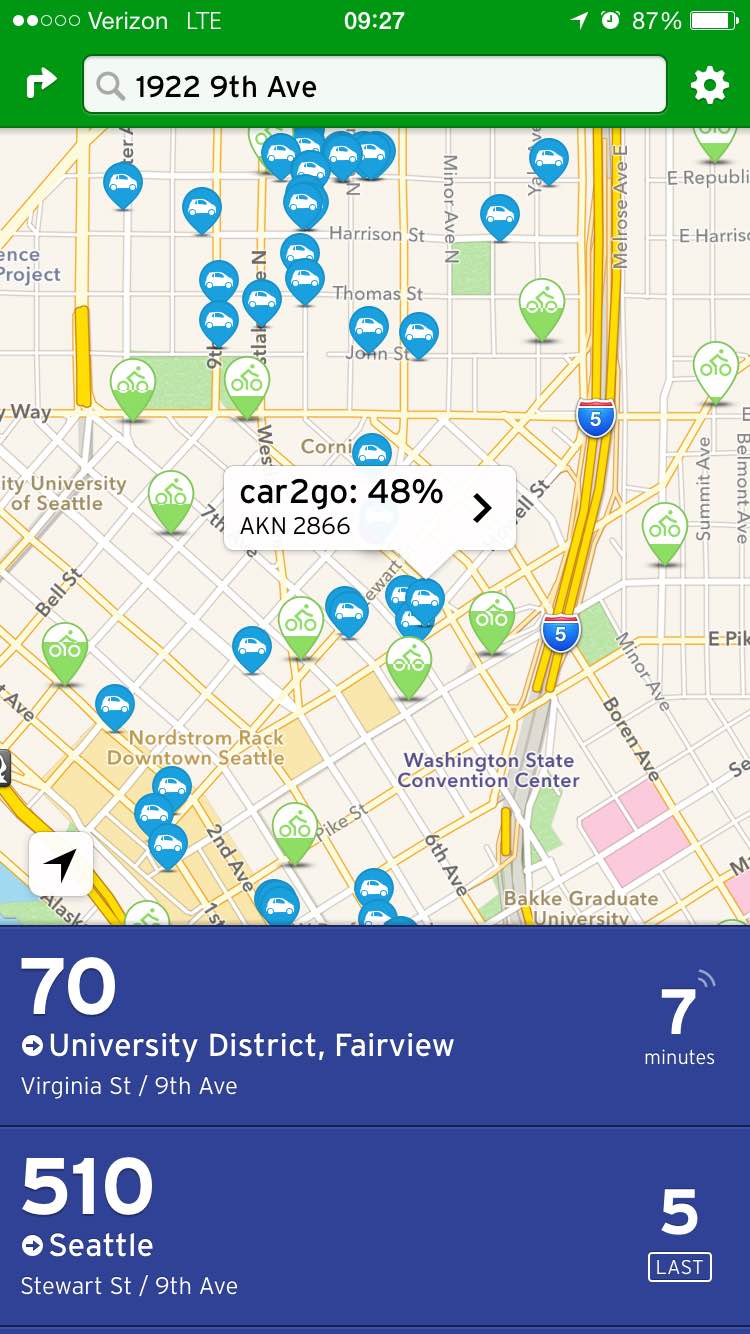Screen dimensions: 750x1334
Task: Tap the LAST badge on route 510
Action: [679, 1267]
